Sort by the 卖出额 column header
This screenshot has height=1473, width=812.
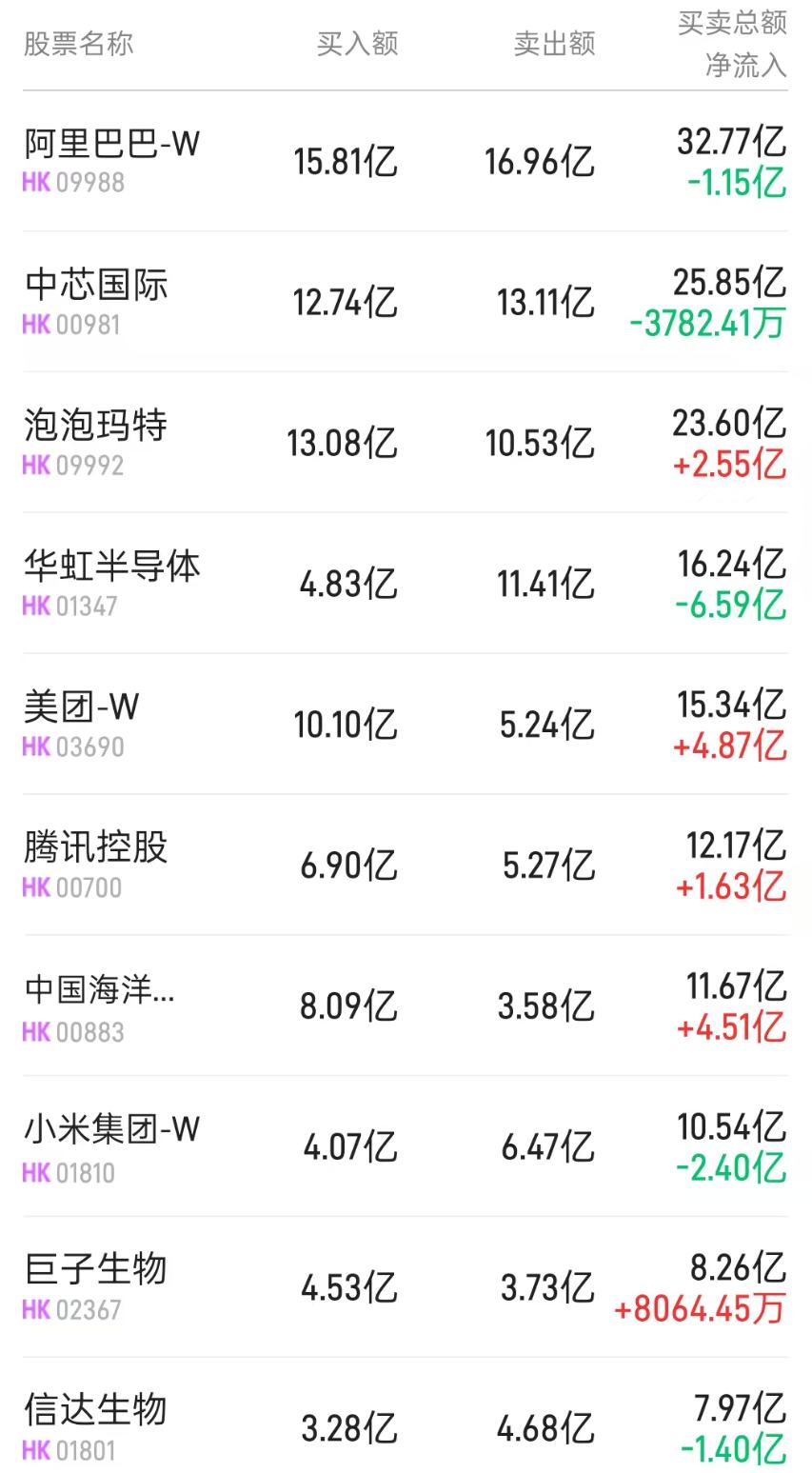pyautogui.click(x=555, y=43)
